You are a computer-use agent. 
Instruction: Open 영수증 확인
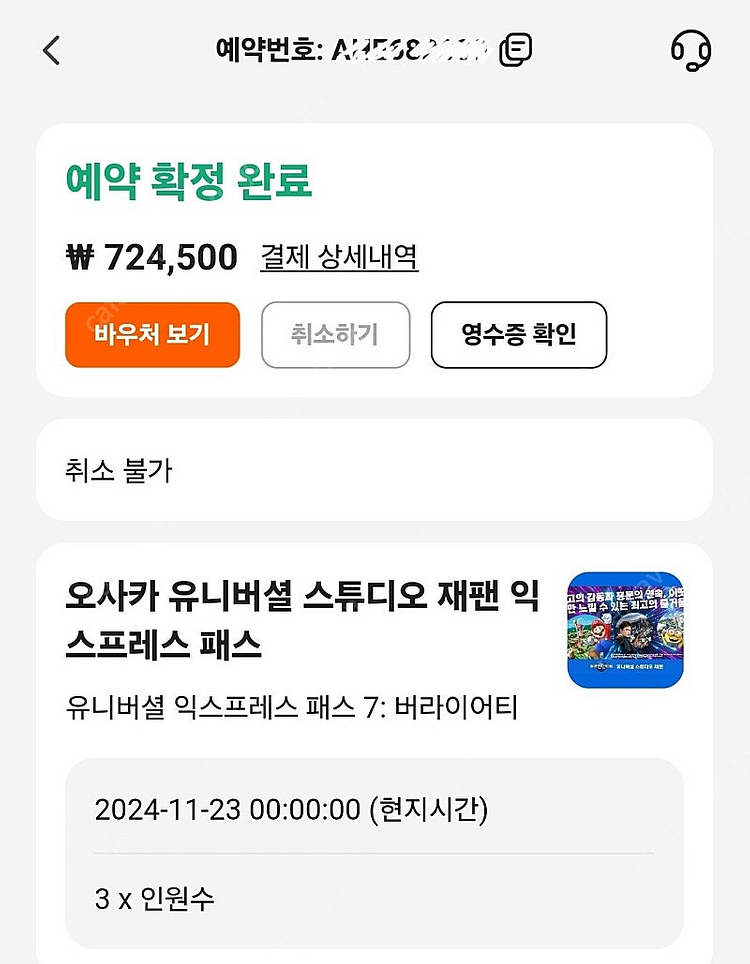click(x=518, y=334)
